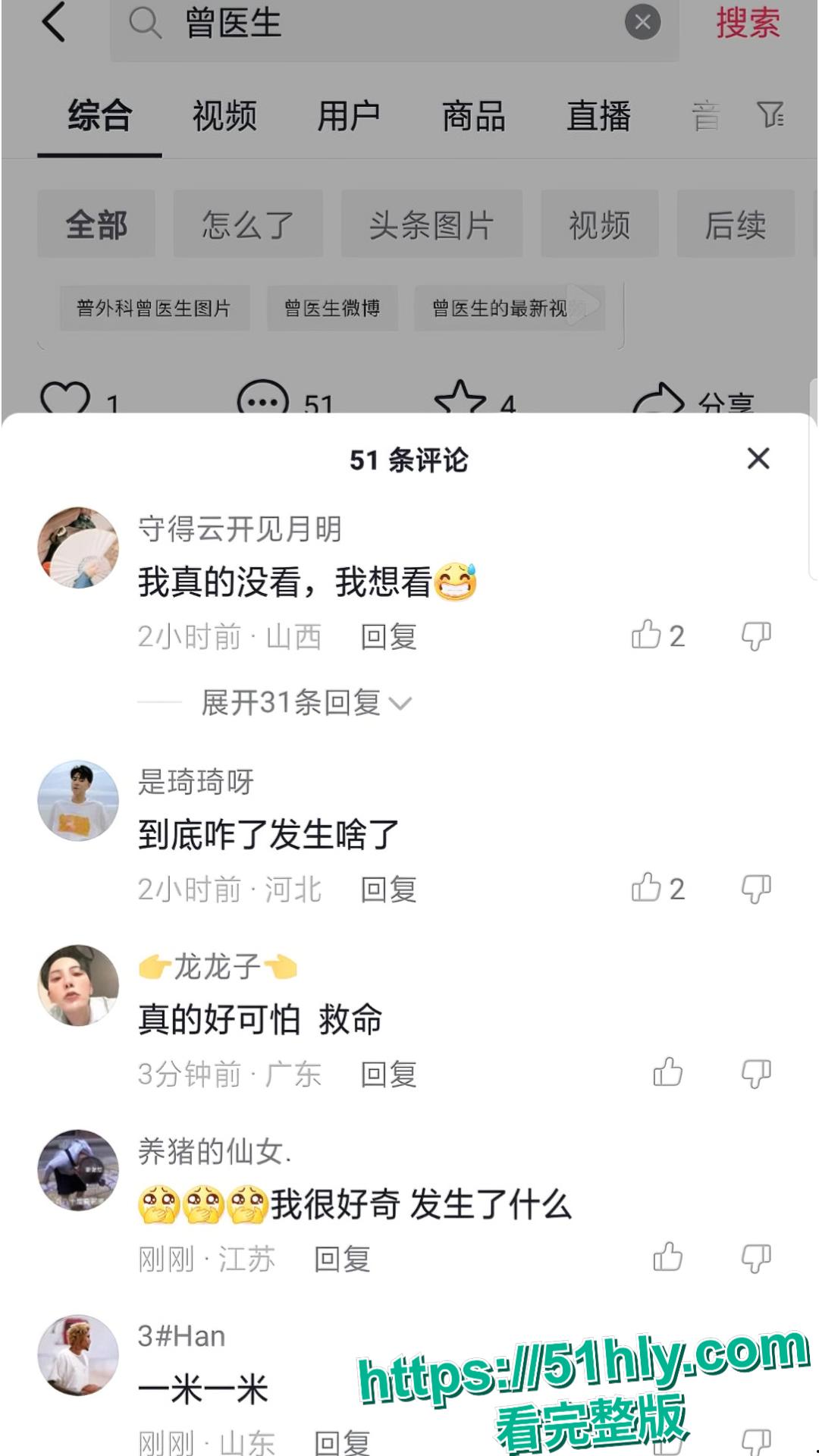Switch to the 用户 tab
Screen dimensions: 819x1456
tap(349, 116)
